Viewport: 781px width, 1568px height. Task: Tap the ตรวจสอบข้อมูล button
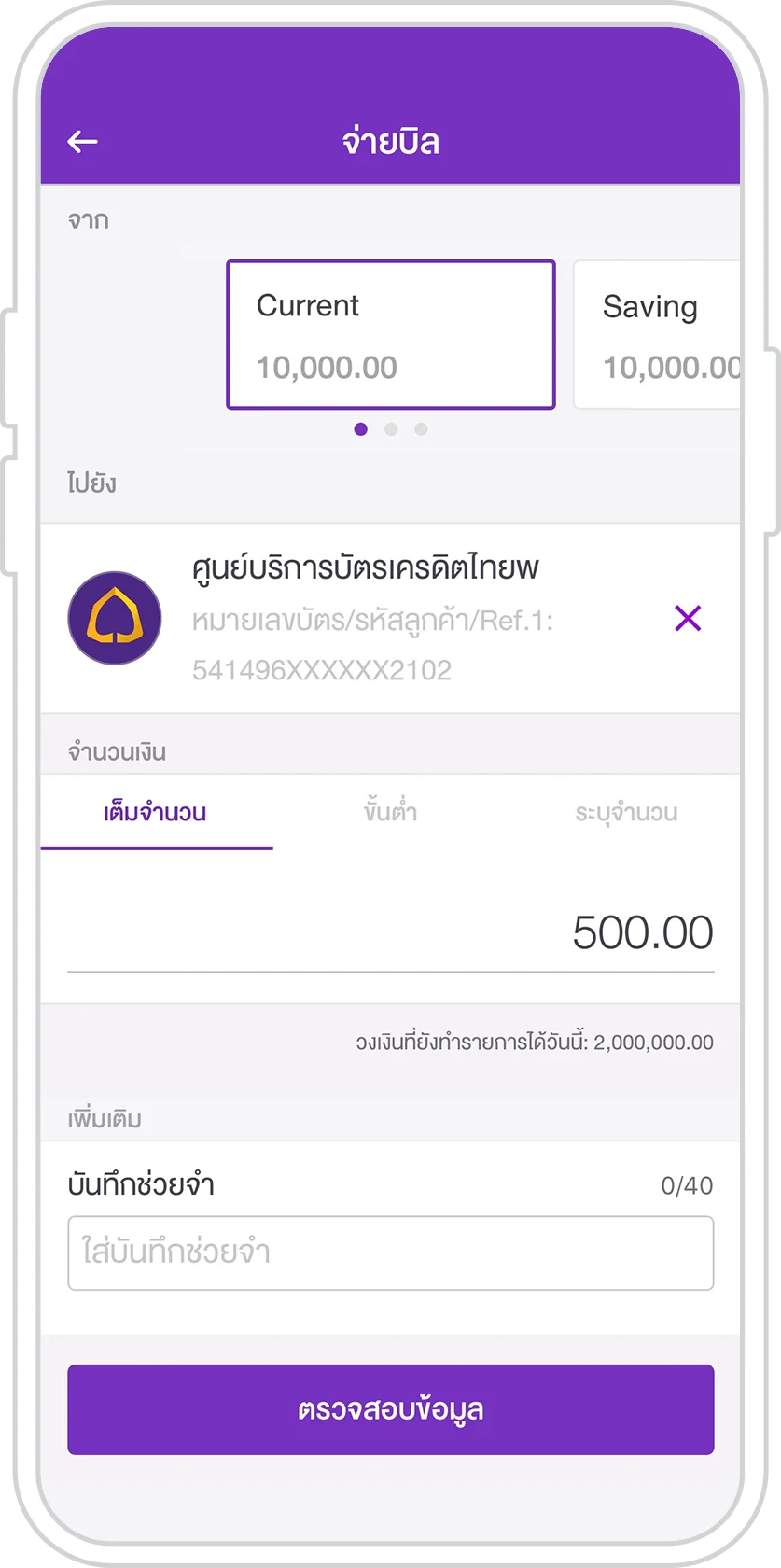[390, 1409]
